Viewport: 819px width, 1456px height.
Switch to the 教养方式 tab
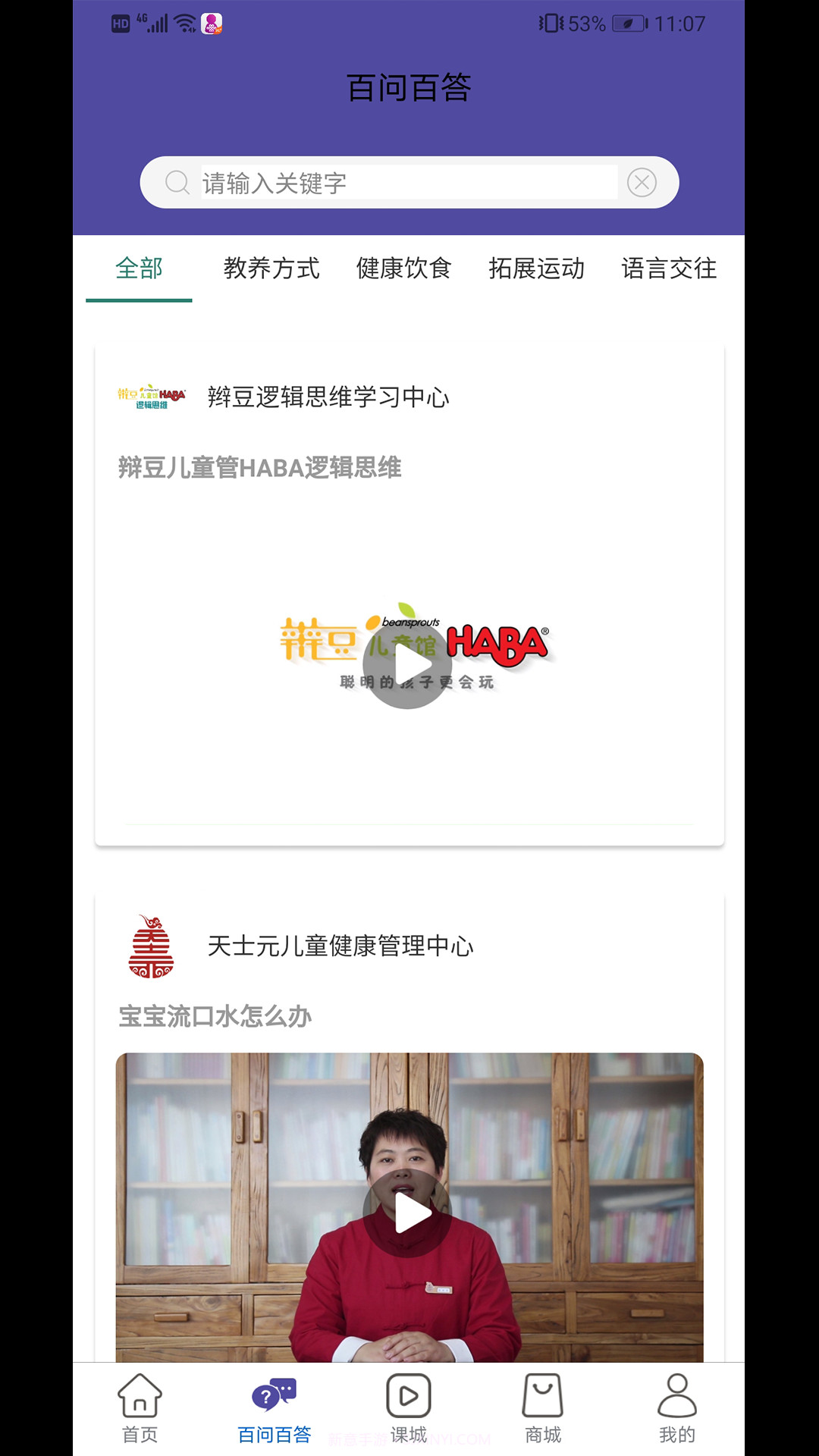tap(271, 268)
